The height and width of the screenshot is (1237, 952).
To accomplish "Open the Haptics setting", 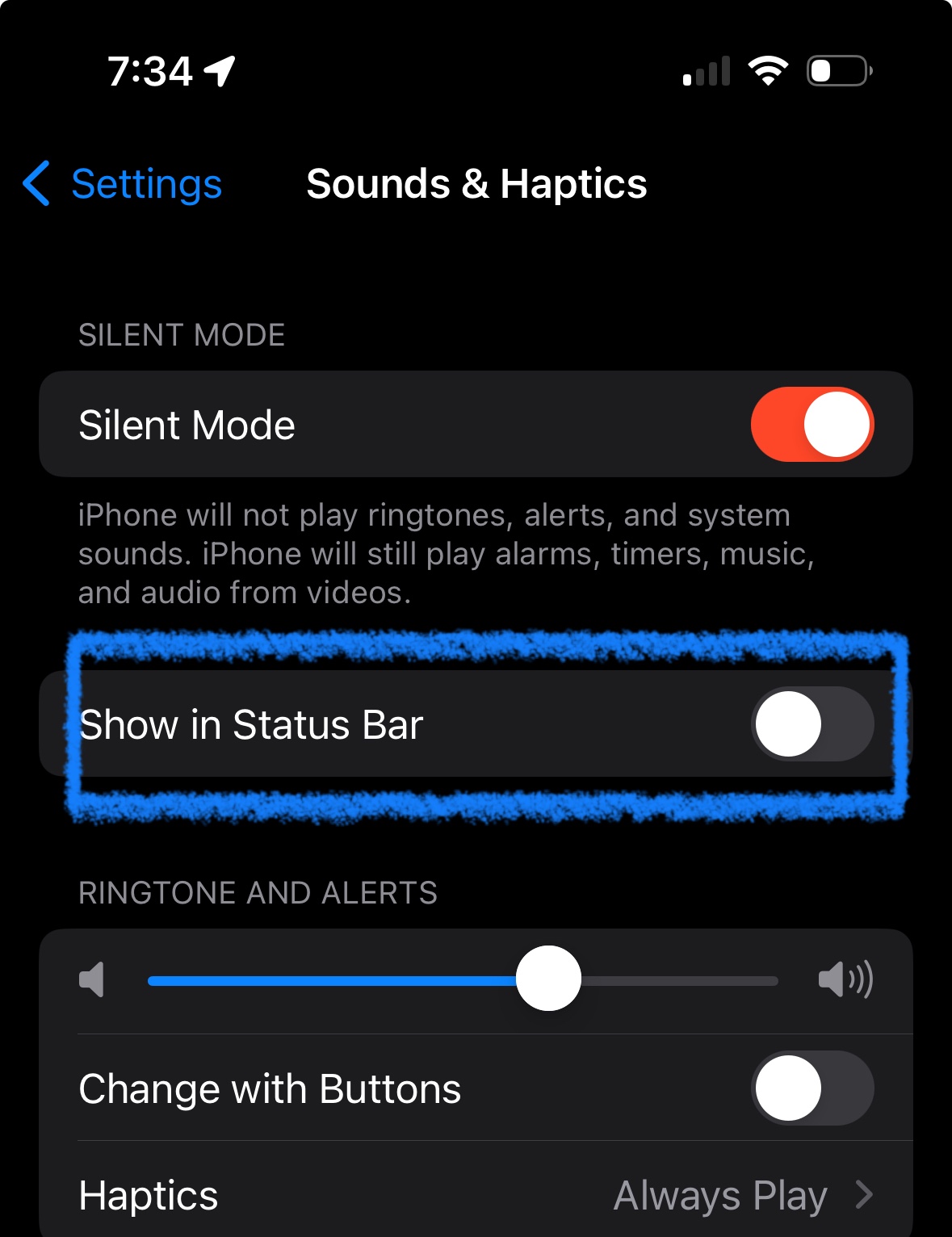I will point(476,1195).
